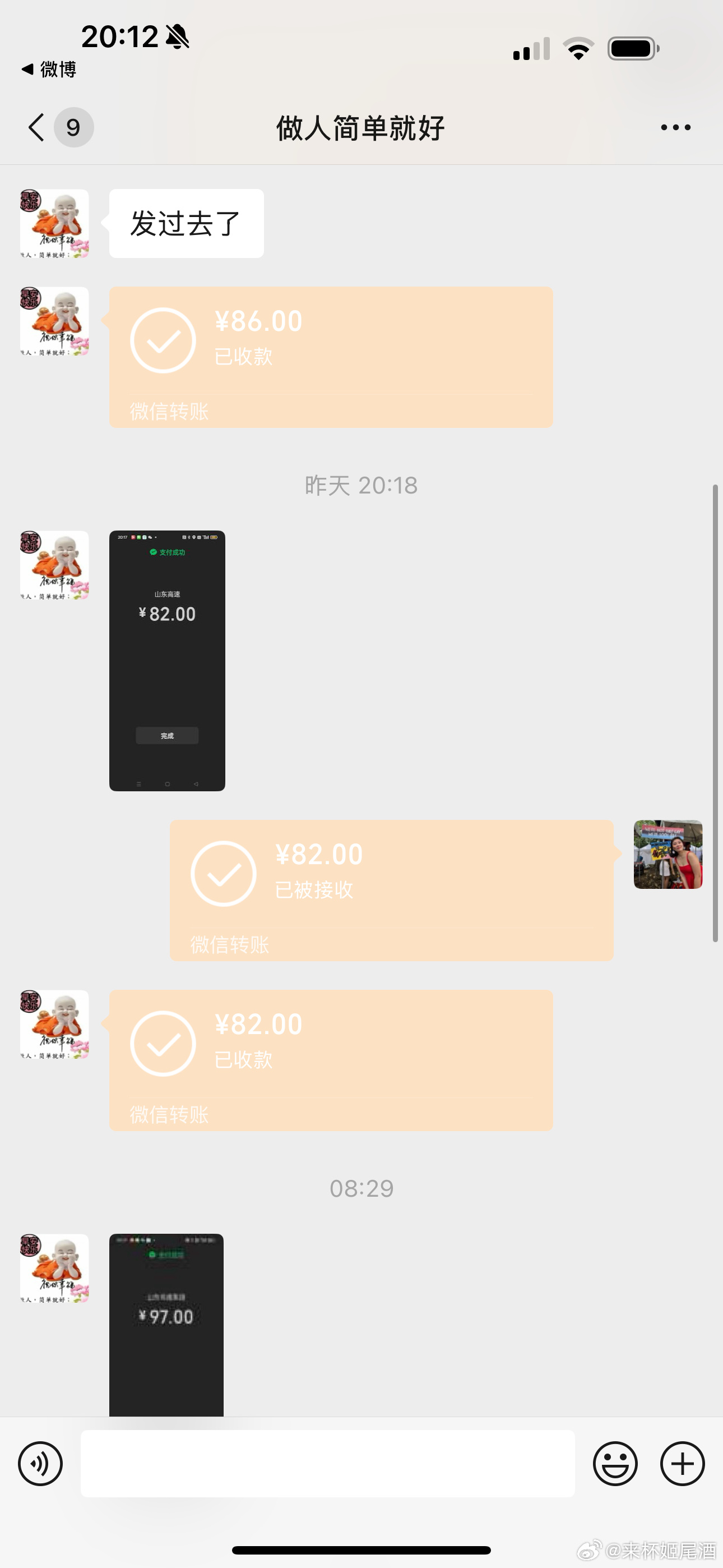
Task: Switch to voice message input
Action: (40, 1463)
